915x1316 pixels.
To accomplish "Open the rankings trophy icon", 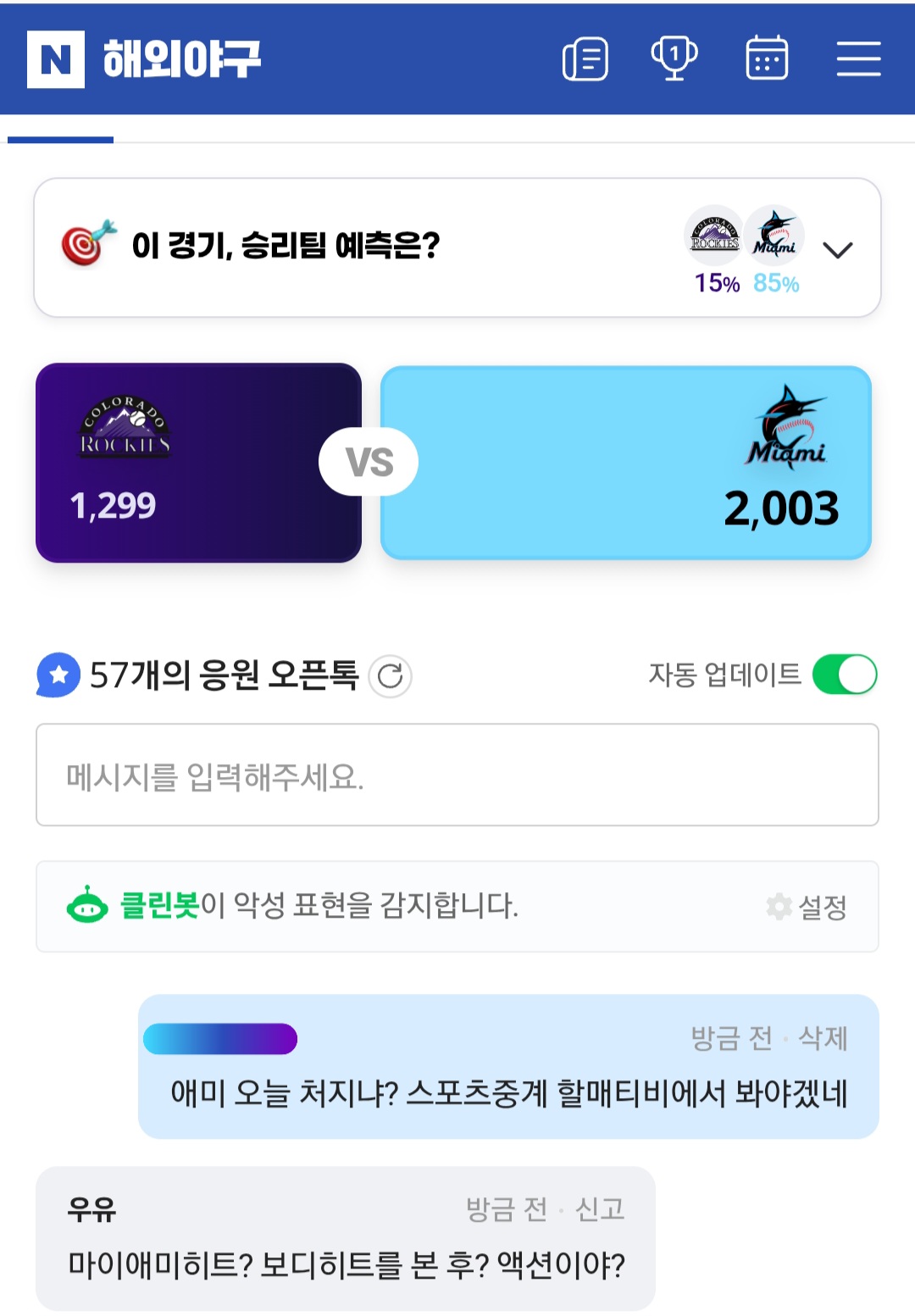I will pyautogui.click(x=674, y=58).
